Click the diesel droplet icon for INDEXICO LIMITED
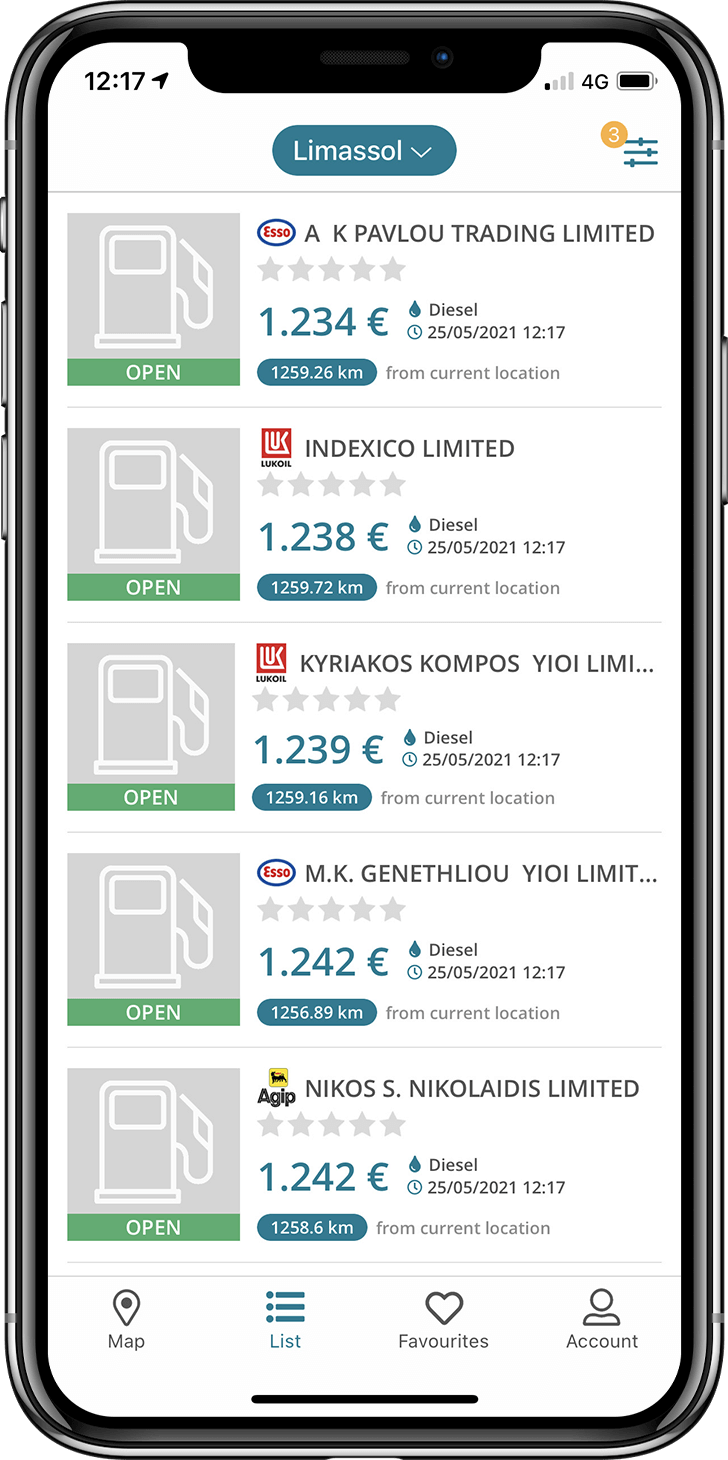The image size is (728, 1460). click(415, 524)
